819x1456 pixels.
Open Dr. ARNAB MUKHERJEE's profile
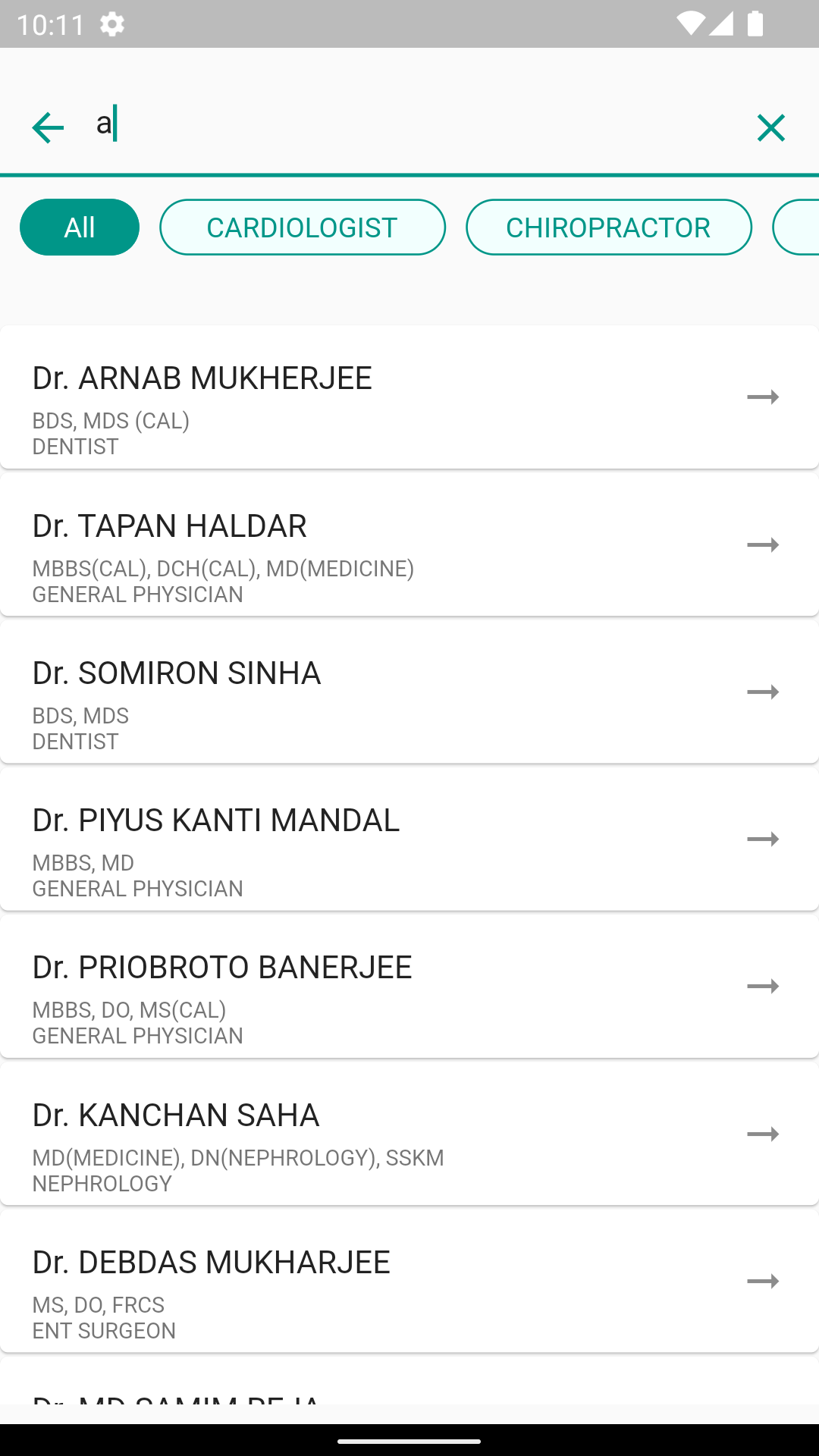[409, 397]
